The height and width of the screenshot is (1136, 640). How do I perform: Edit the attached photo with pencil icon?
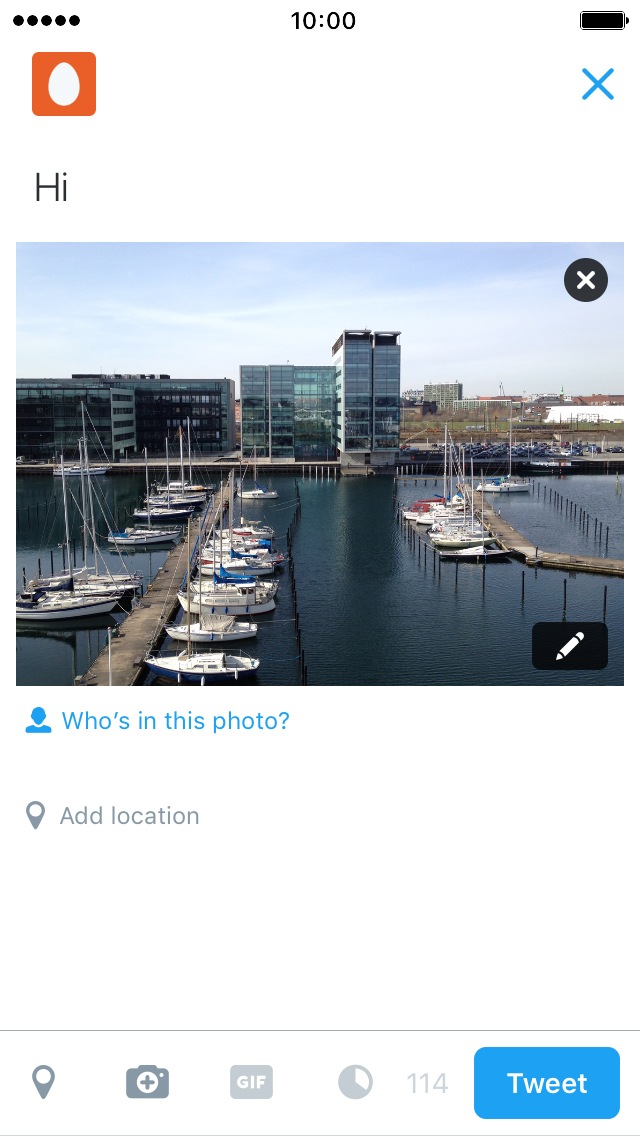(x=570, y=646)
